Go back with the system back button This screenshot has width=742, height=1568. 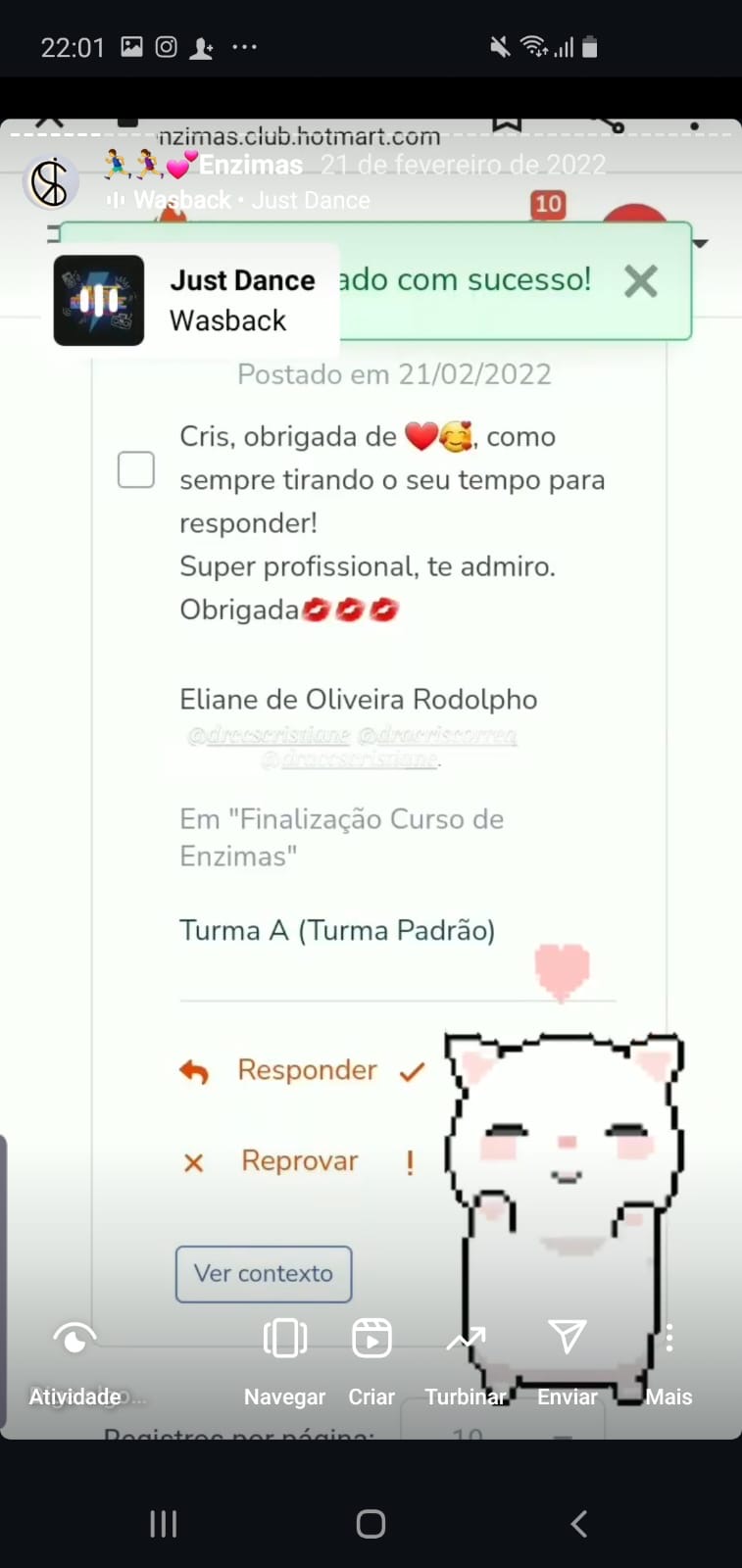coord(578,1523)
